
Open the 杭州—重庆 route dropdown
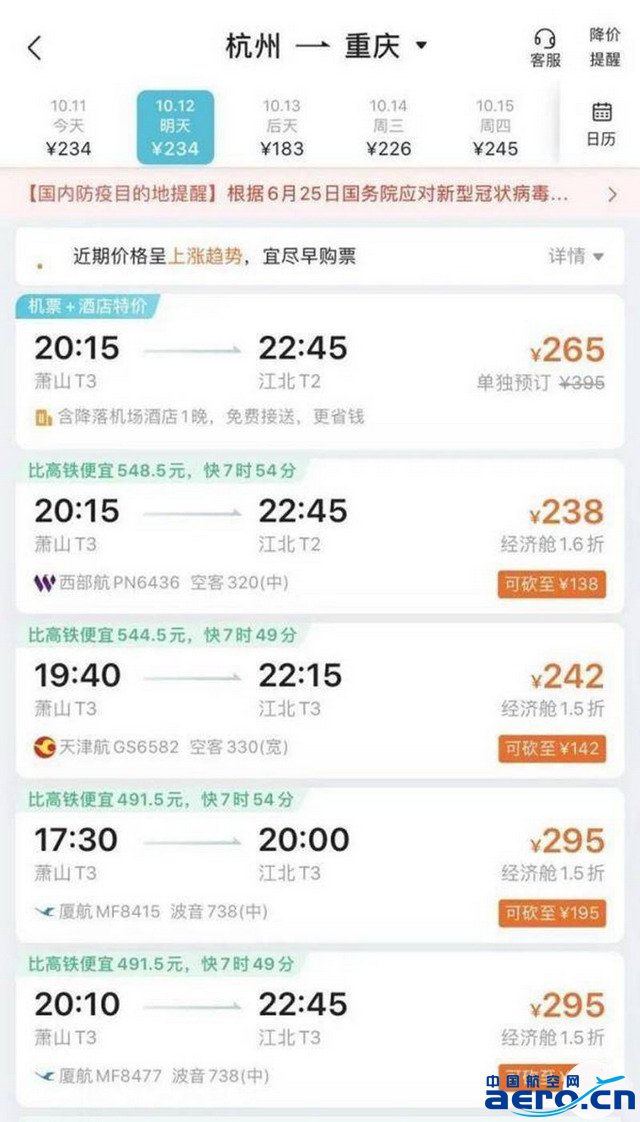[325, 46]
